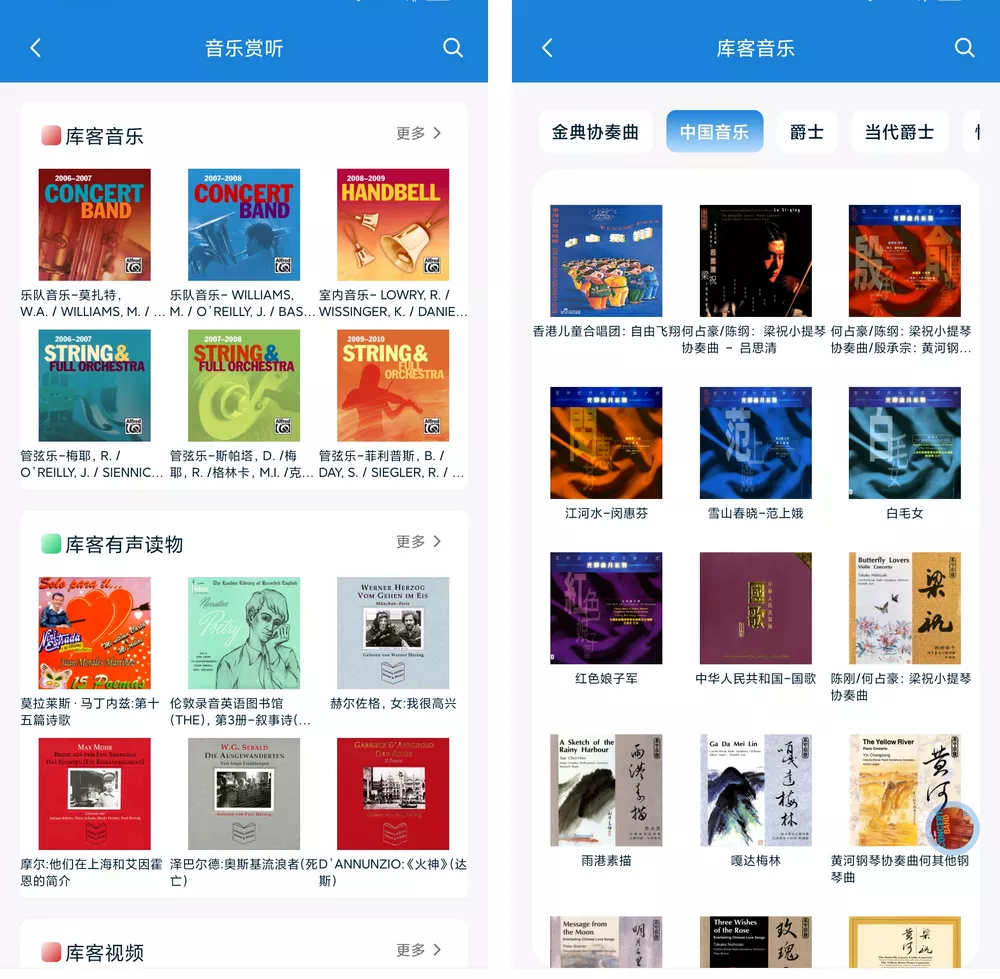Open 更多 for the 库客视频 section
The height and width of the screenshot is (979, 1000).
(x=418, y=950)
